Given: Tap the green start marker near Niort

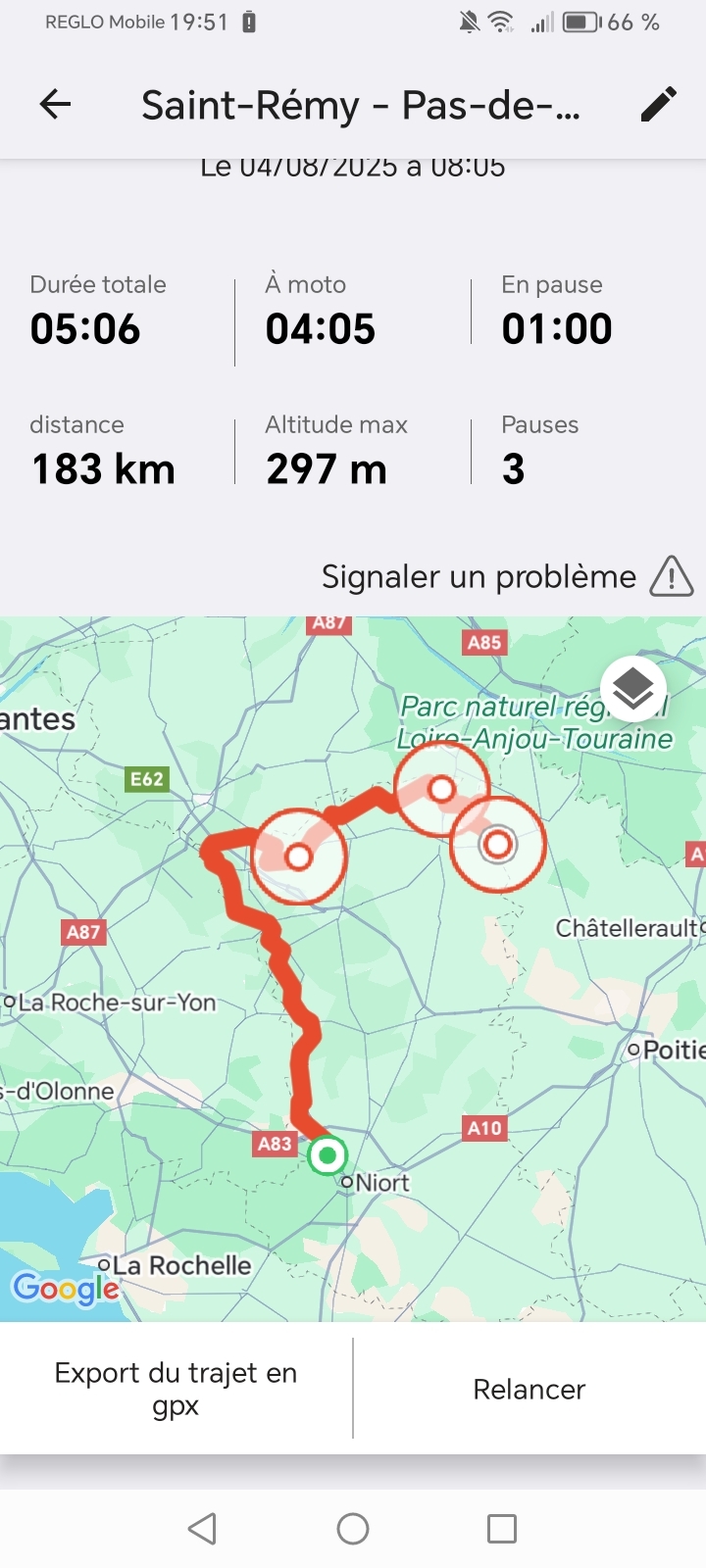Looking at the screenshot, I should coord(328,1155).
